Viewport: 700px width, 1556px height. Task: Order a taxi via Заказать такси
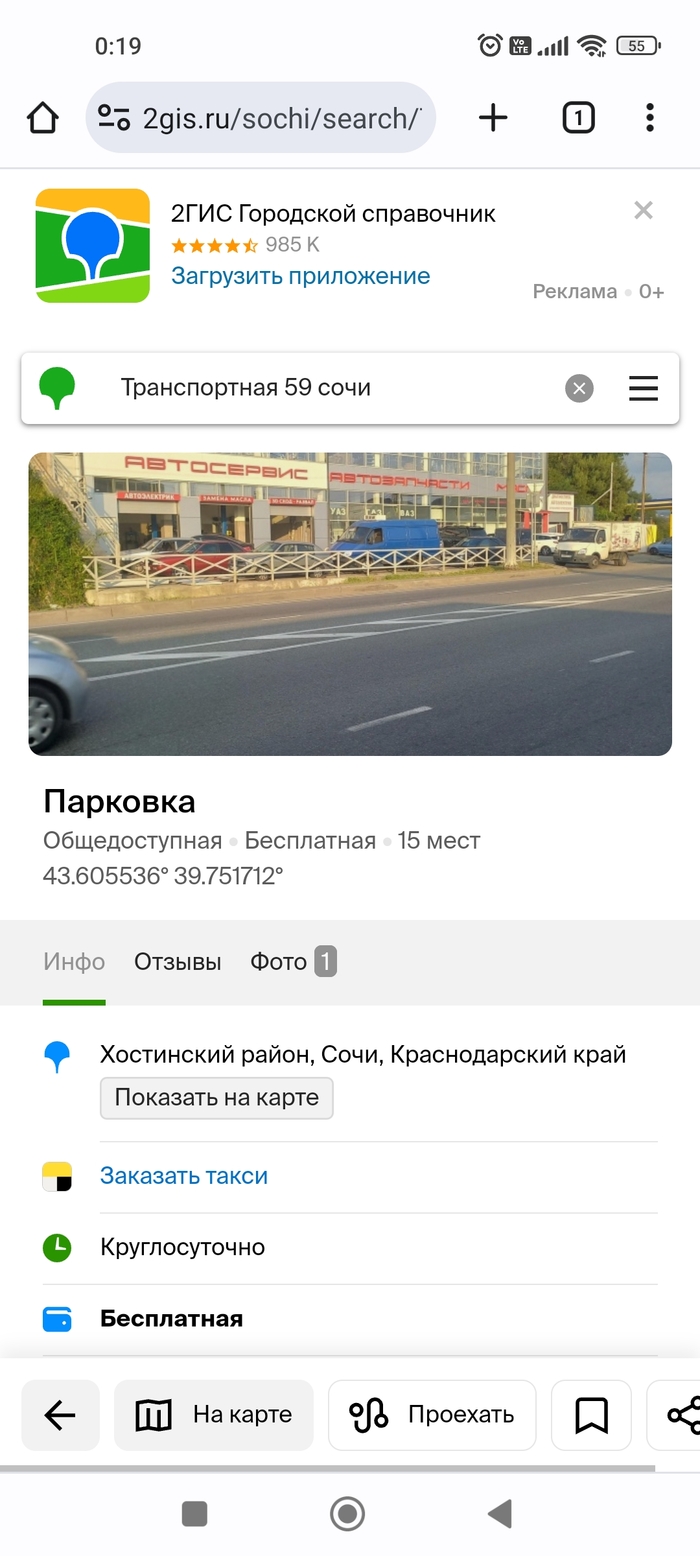click(x=184, y=1176)
